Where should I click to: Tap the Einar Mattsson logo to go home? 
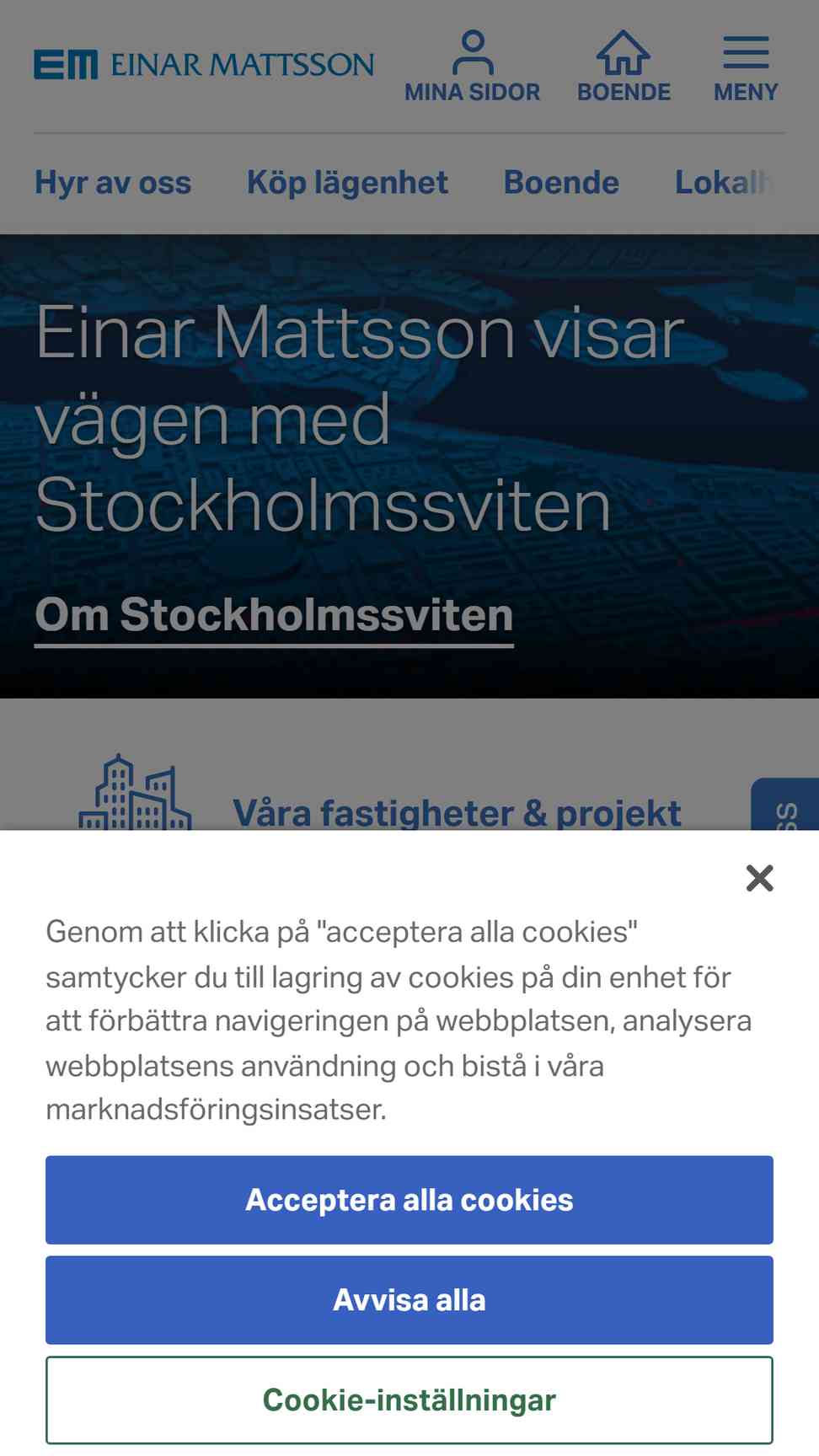pyautogui.click(x=204, y=65)
